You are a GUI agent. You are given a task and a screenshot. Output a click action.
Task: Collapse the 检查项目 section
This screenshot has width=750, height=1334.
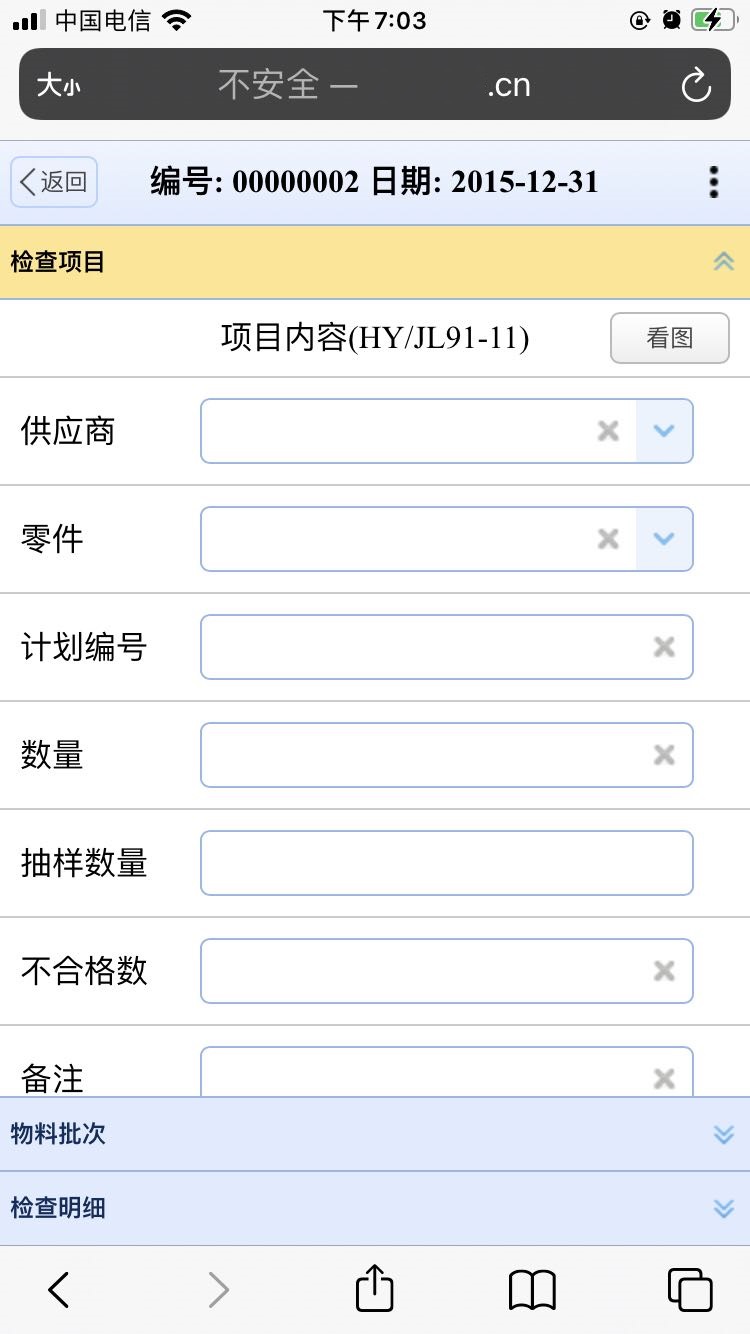[723, 262]
